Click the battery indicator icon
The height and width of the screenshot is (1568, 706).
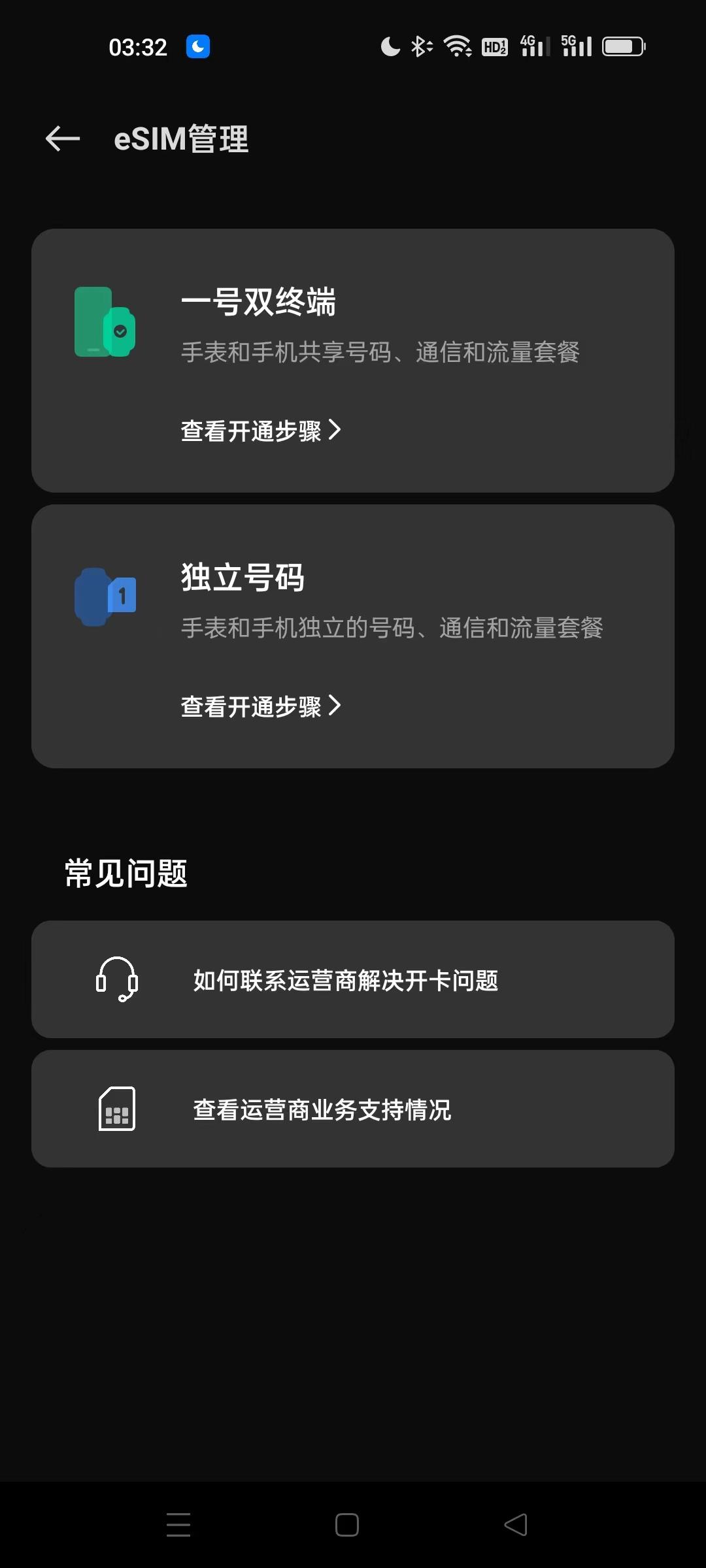click(623, 46)
